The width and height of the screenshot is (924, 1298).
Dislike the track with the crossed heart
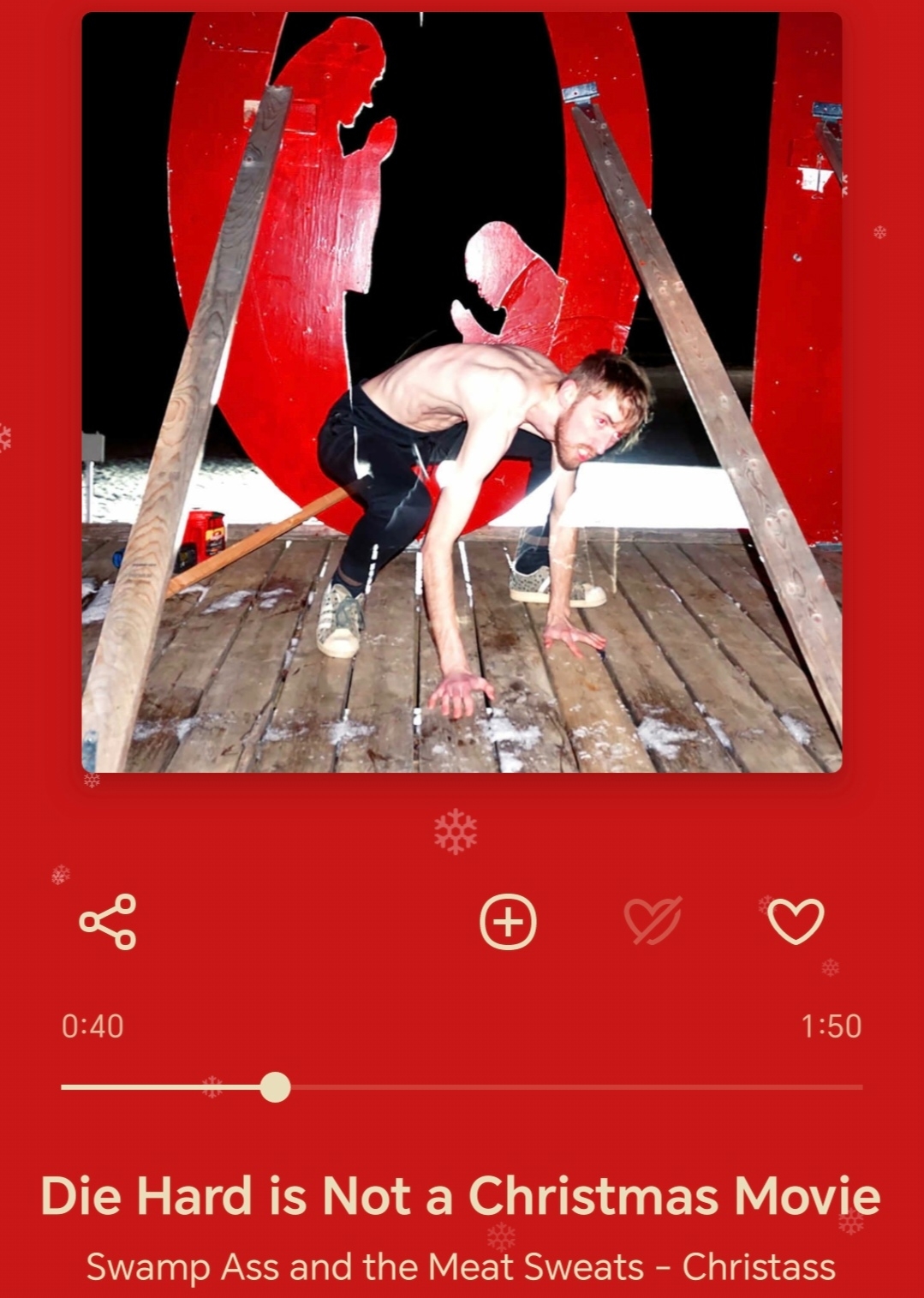[x=653, y=922]
